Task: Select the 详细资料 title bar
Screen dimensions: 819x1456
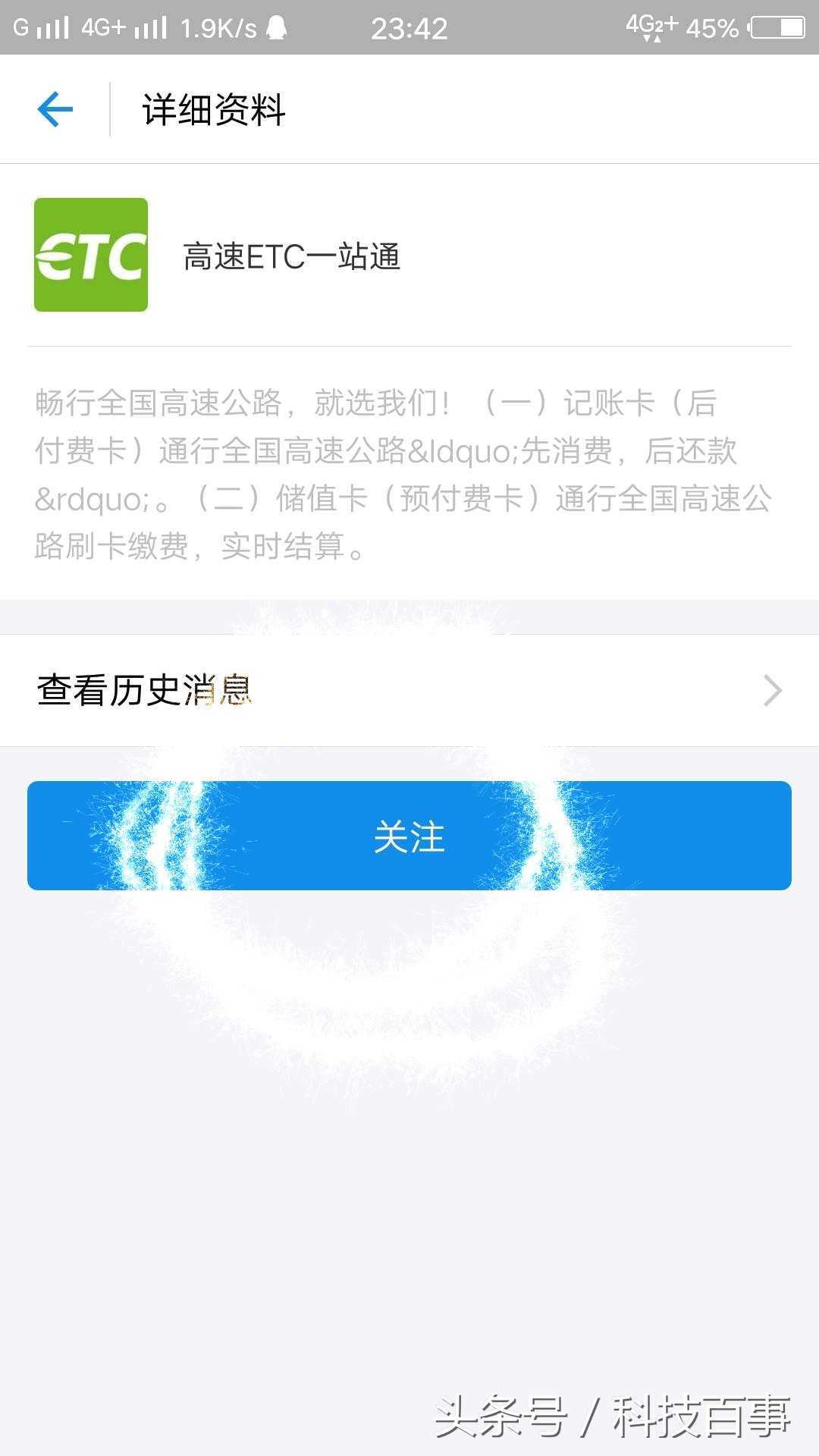Action: (213, 108)
